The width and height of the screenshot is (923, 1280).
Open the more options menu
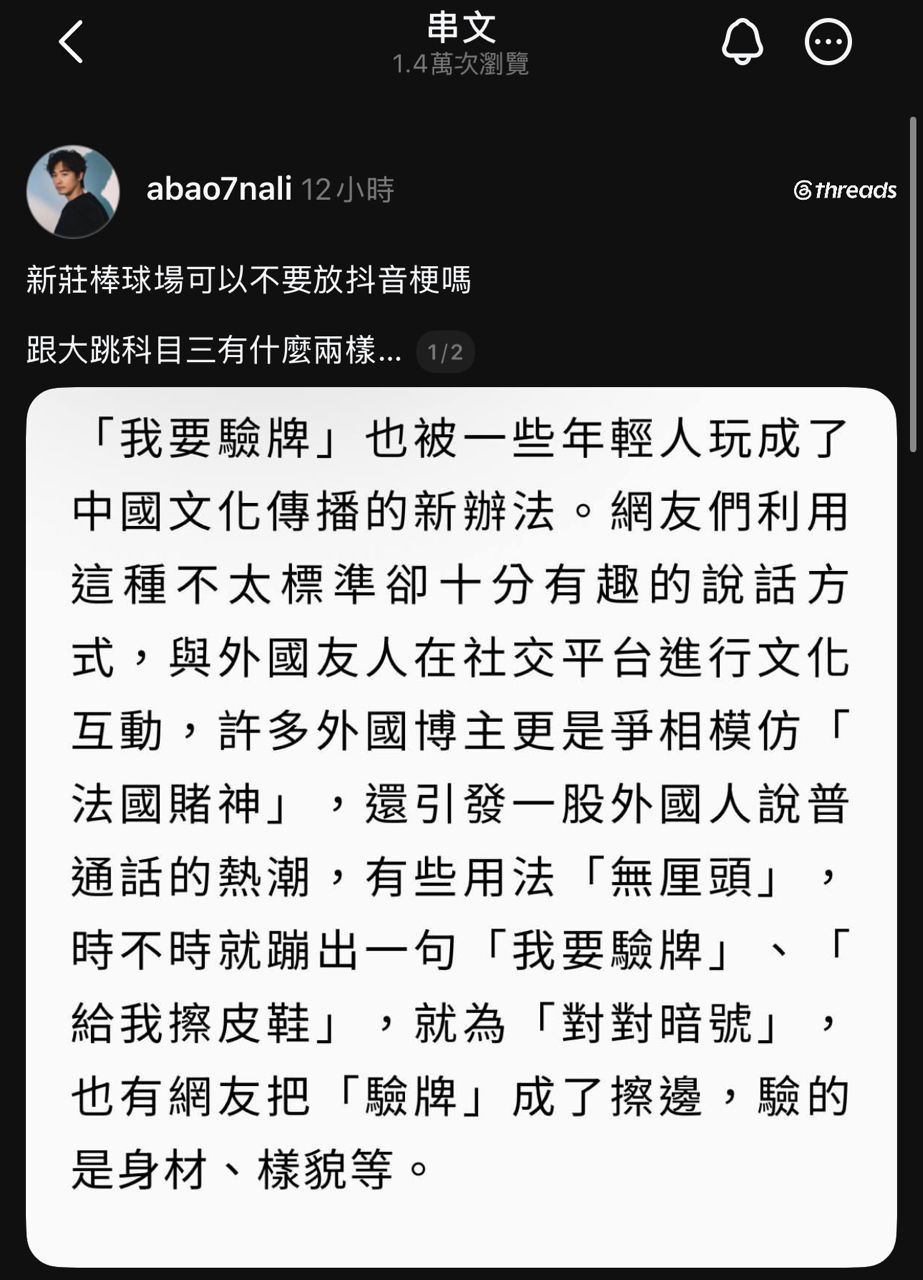(828, 43)
